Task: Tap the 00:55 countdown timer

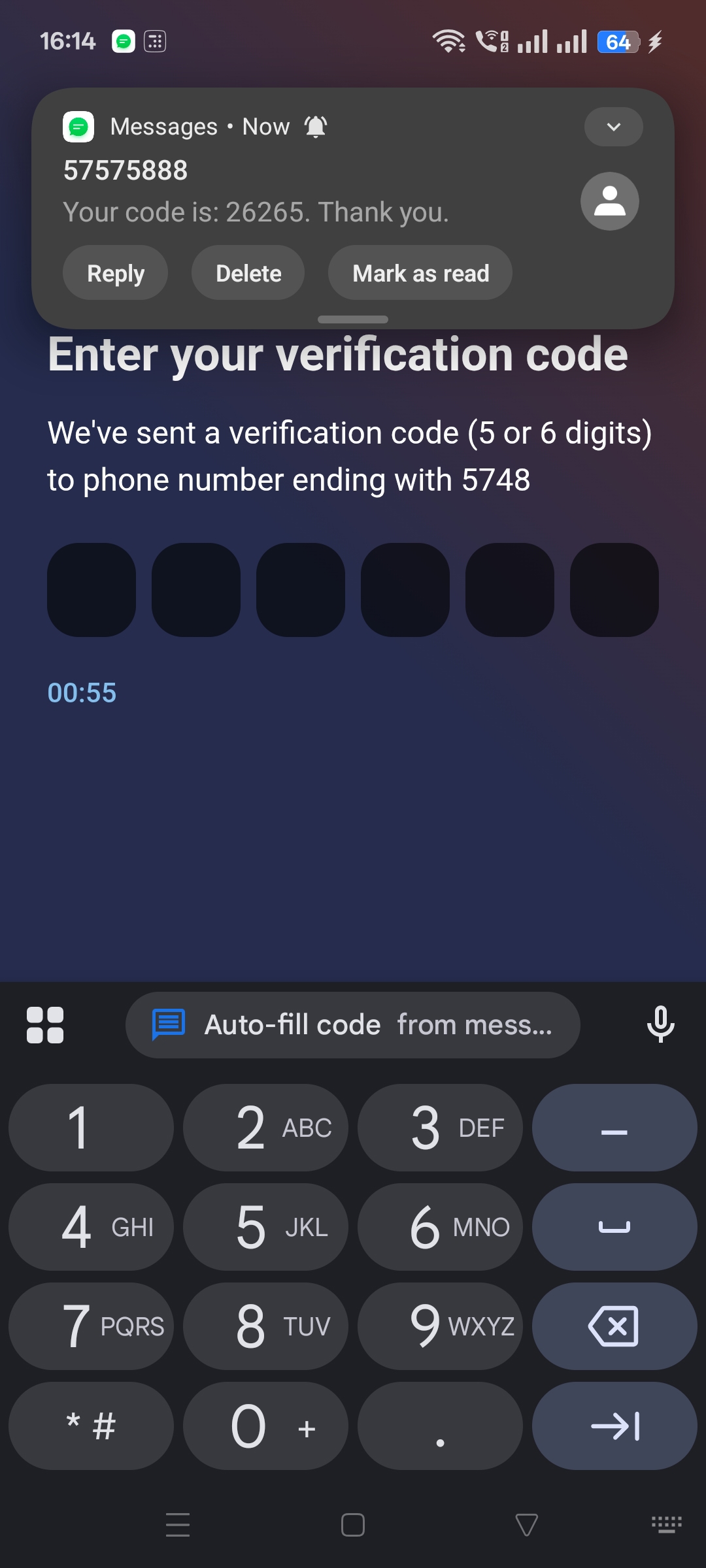Action: point(81,694)
